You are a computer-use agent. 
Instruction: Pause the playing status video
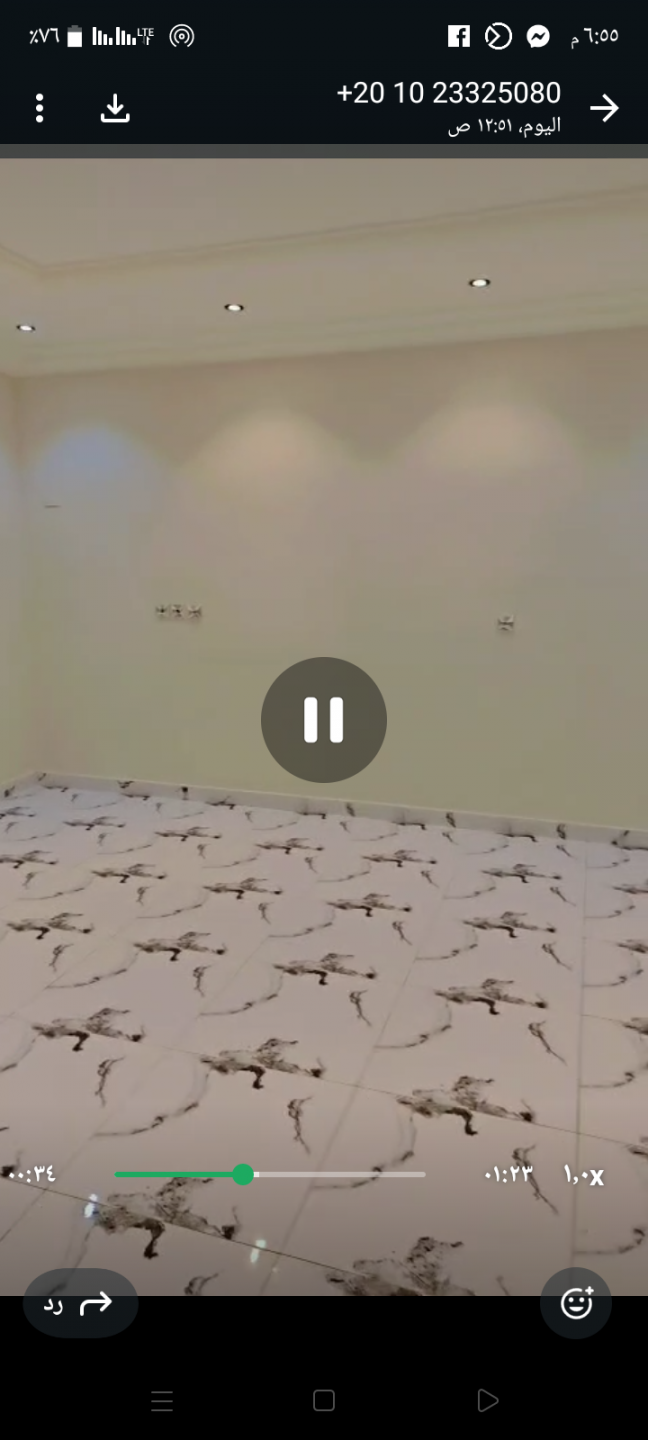click(x=323, y=720)
